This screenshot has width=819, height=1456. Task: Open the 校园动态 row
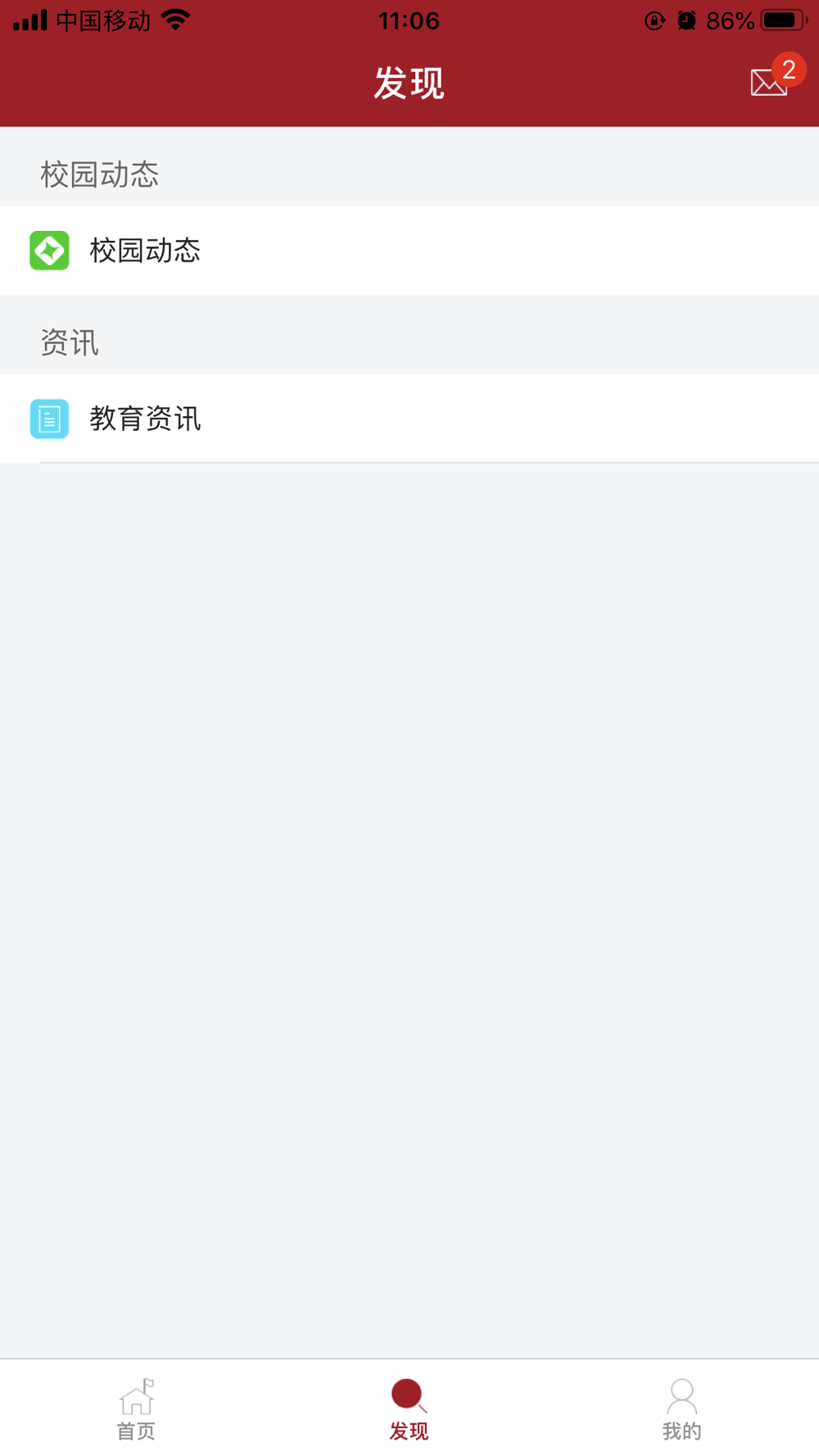(x=409, y=251)
